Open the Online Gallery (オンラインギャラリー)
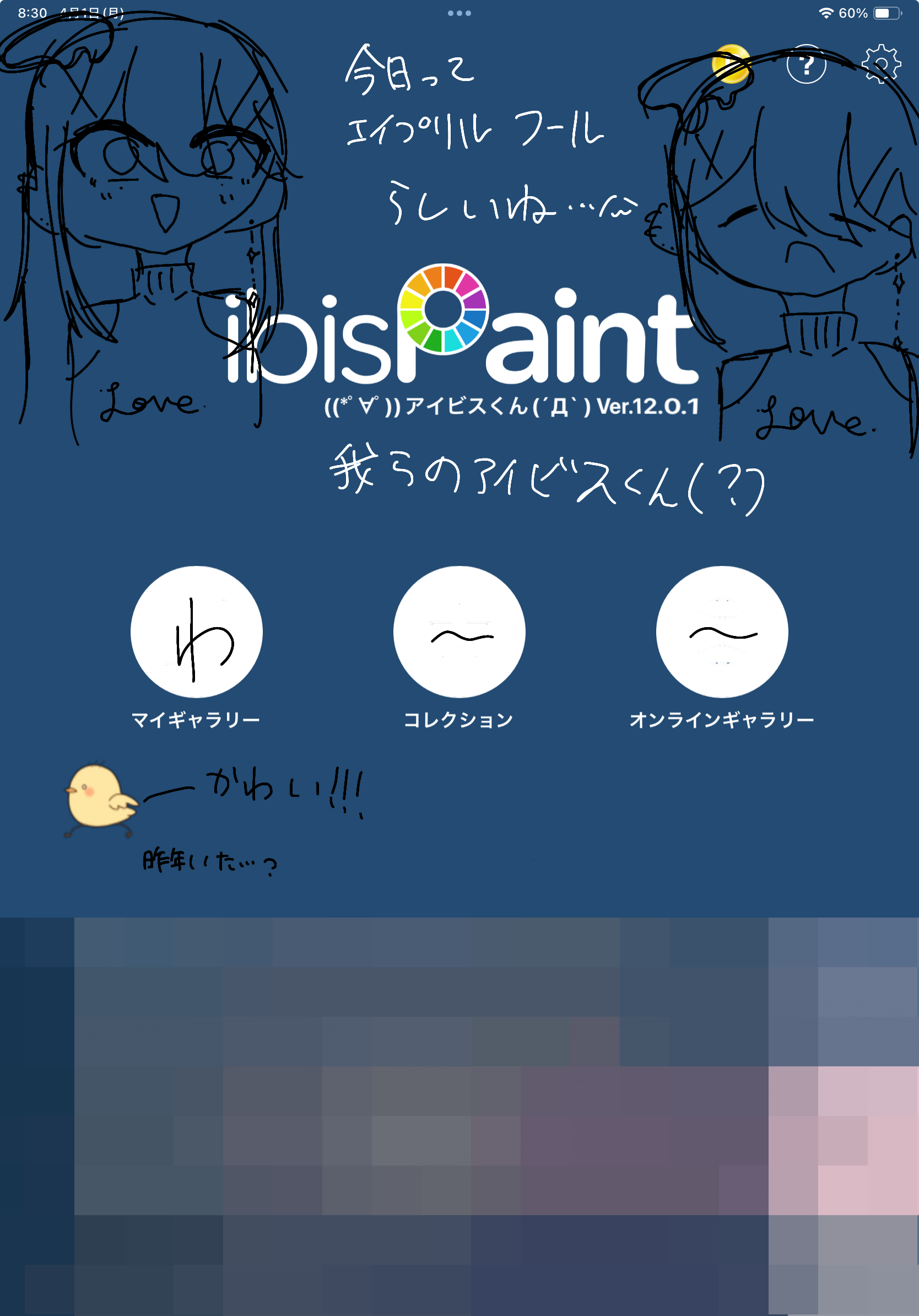 pos(722,632)
